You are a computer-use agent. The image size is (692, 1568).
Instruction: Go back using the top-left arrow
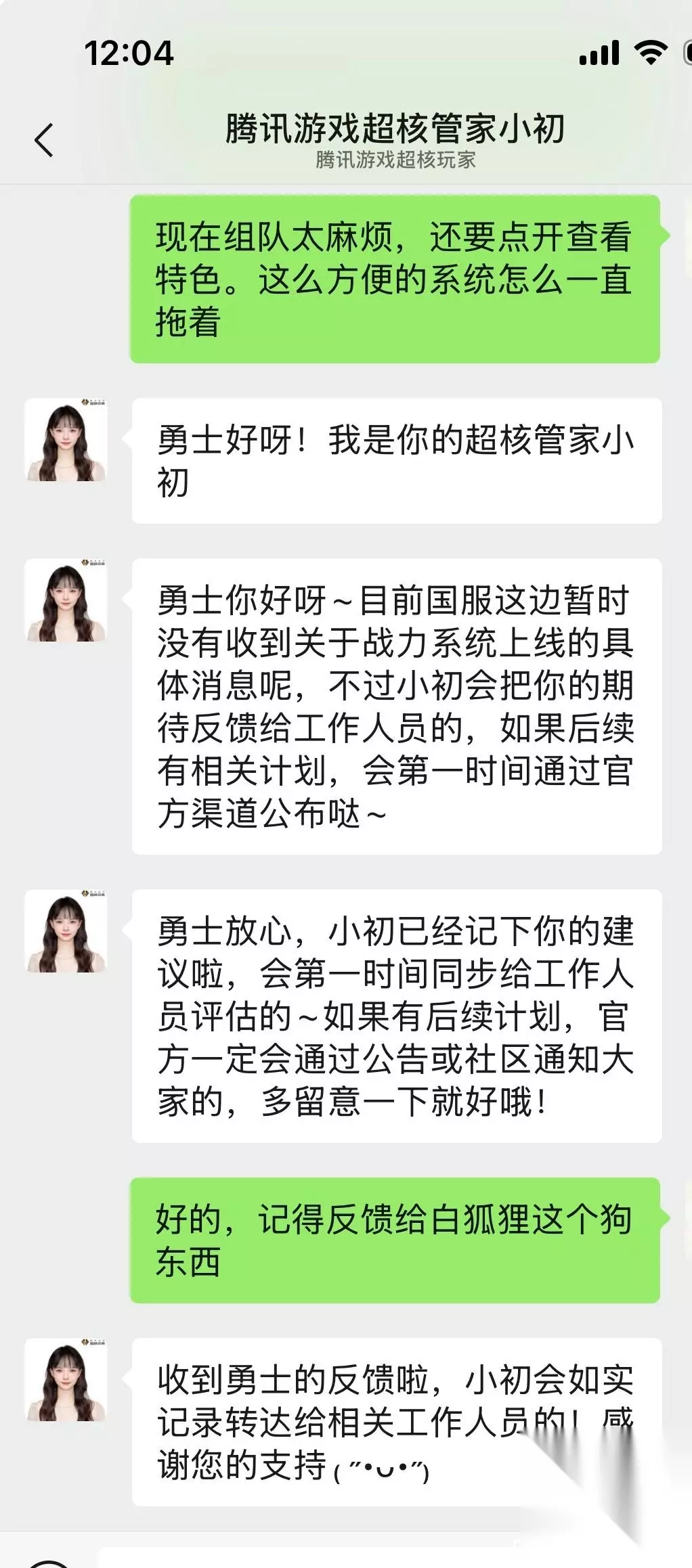tap(44, 141)
